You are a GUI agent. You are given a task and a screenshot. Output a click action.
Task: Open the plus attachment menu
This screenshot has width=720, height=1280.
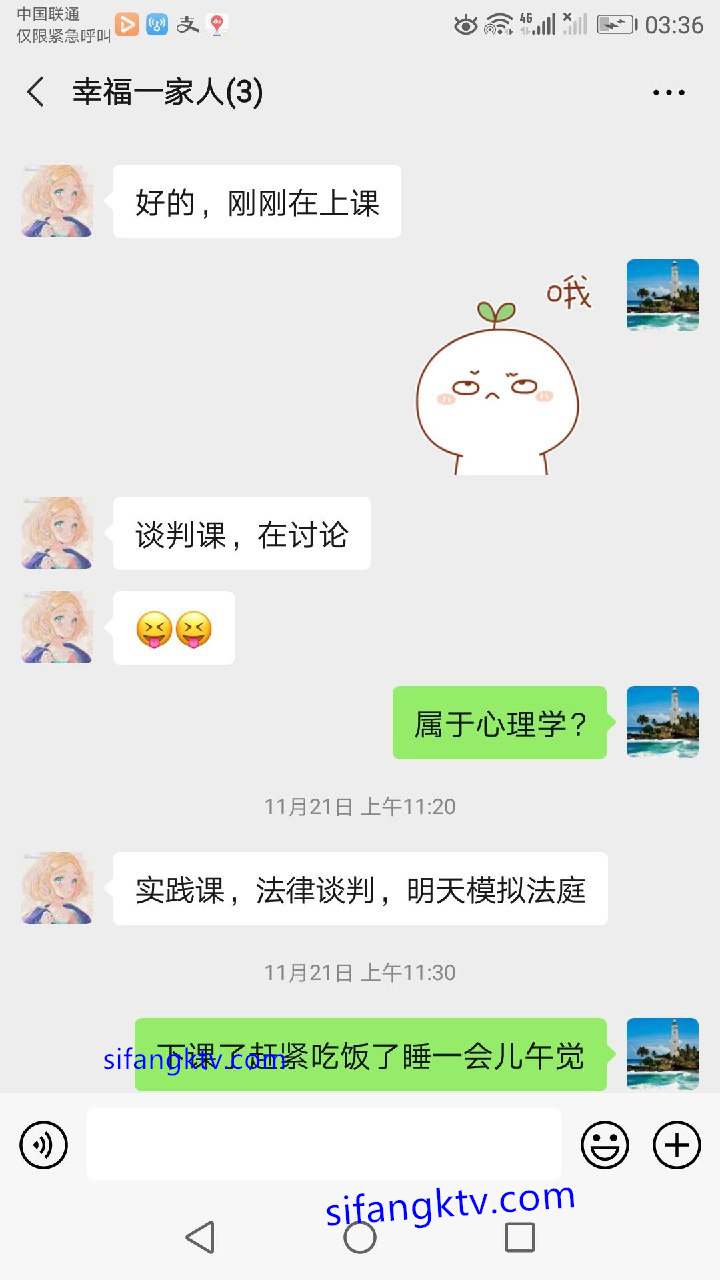pyautogui.click(x=677, y=1145)
